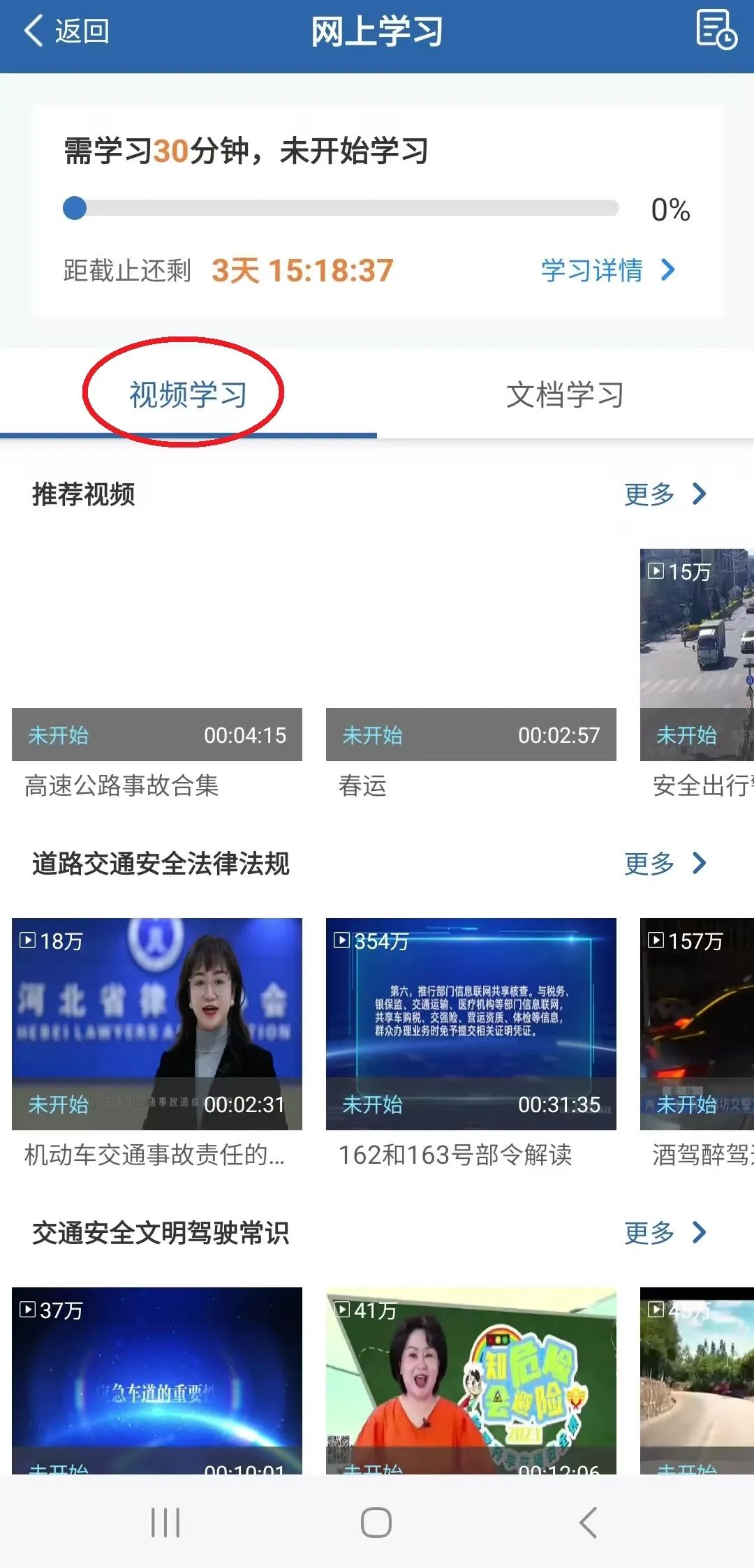Image resolution: width=754 pixels, height=1568 pixels.
Task: Go to the system home screen
Action: coord(376,1523)
